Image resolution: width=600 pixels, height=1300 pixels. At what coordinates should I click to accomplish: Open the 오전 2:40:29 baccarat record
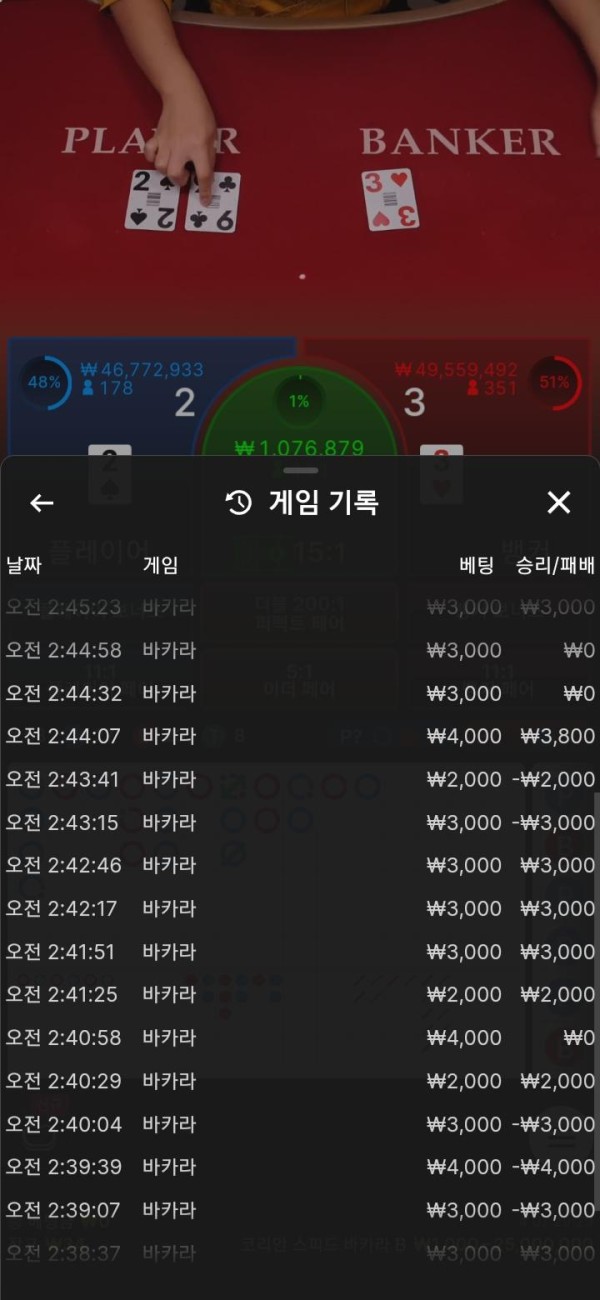(300, 1081)
